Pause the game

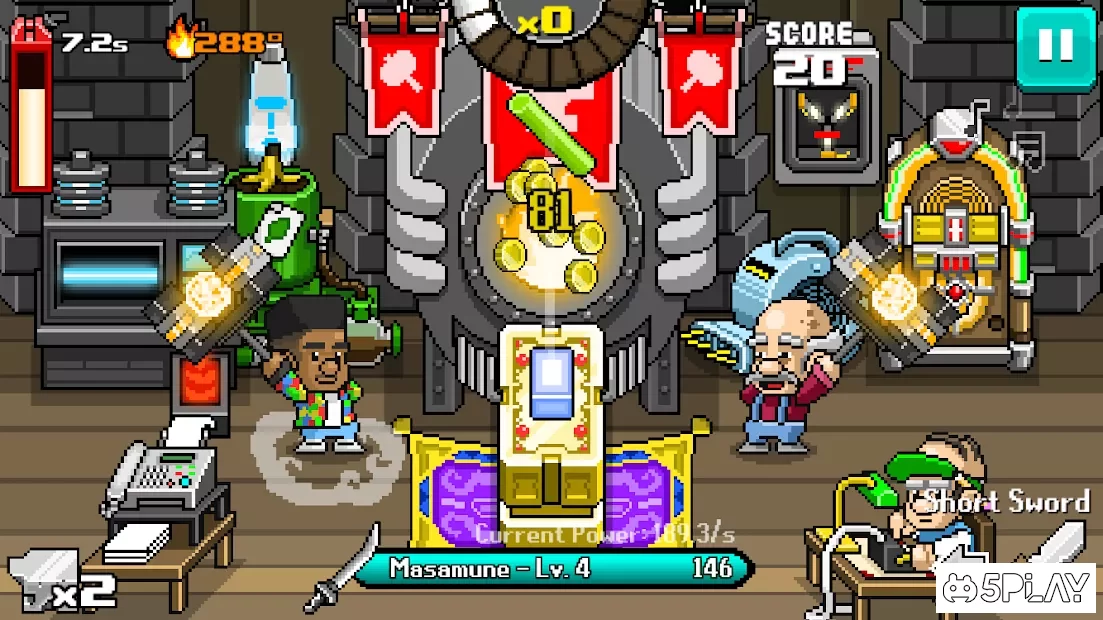1055,47
